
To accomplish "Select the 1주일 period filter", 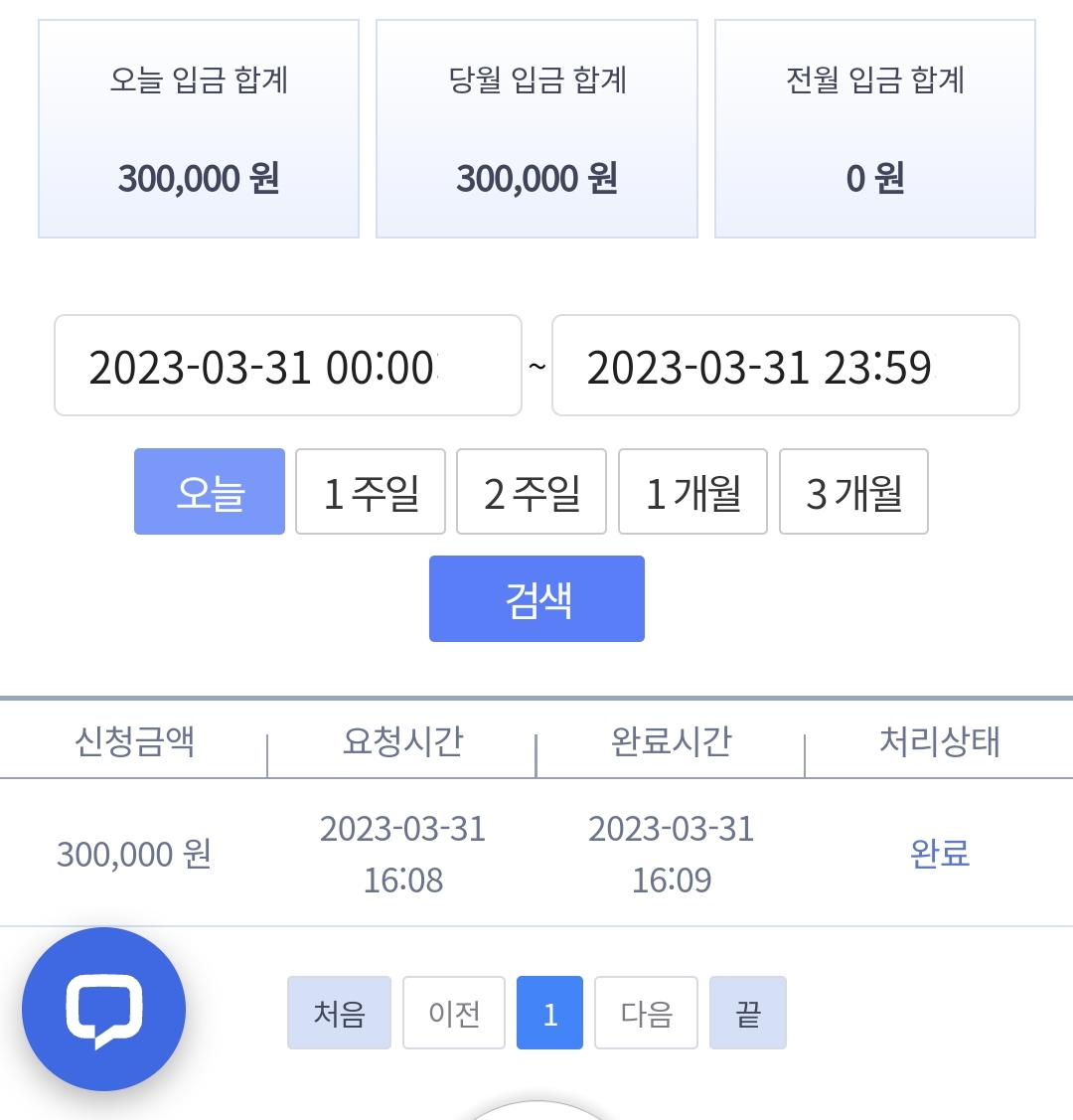I will tap(371, 491).
